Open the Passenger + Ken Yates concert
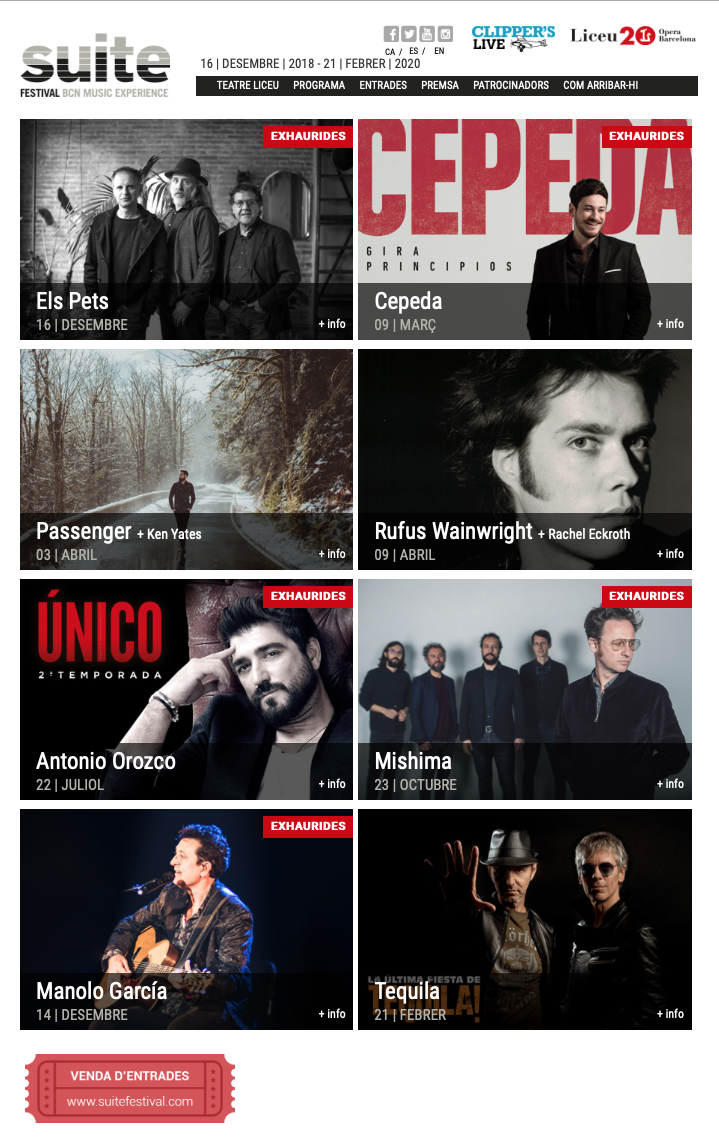719x1146 pixels. tap(186, 460)
